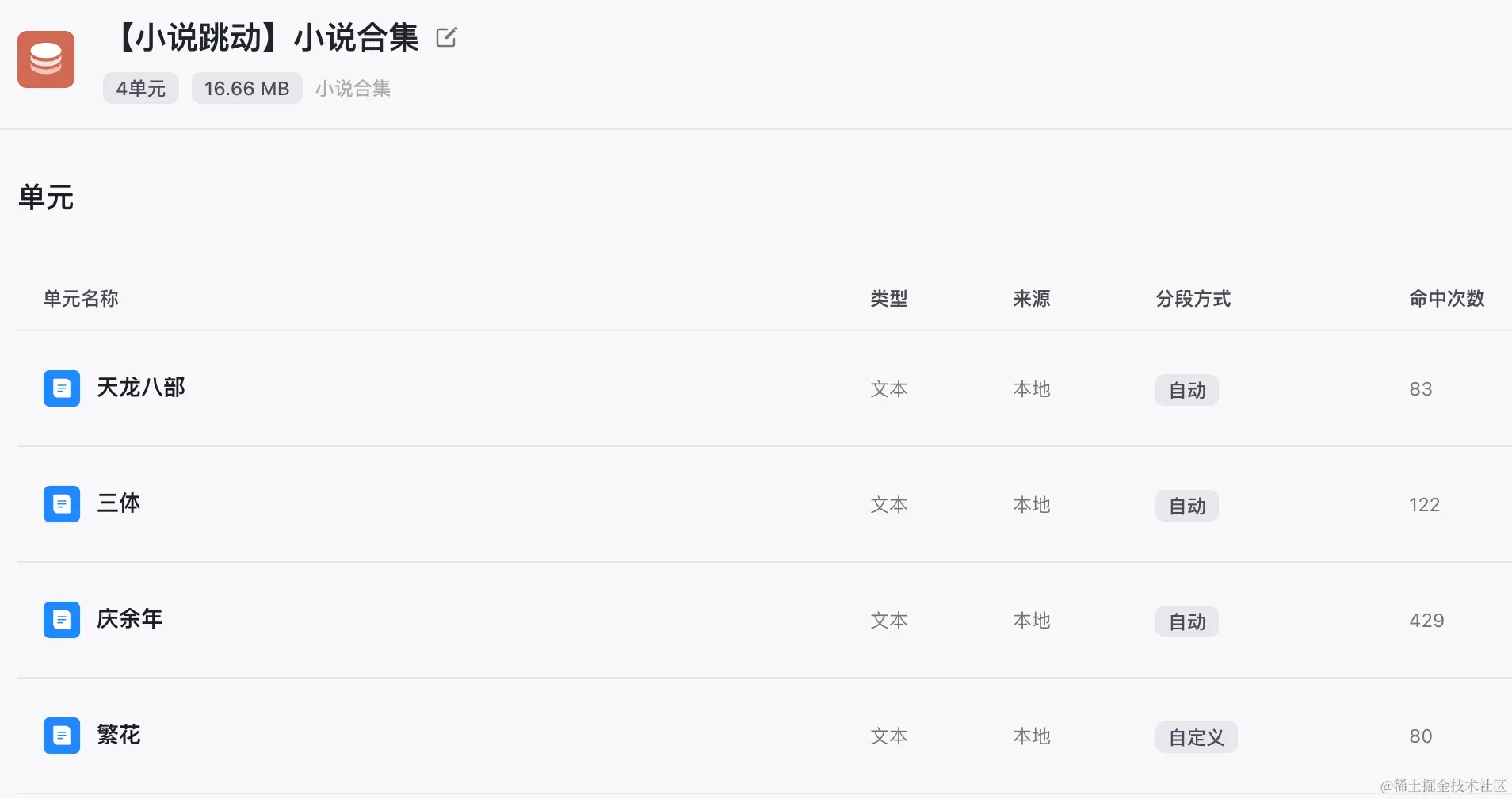The image size is (1512, 799).
Task: Open the 繁花 unit
Action: point(118,735)
